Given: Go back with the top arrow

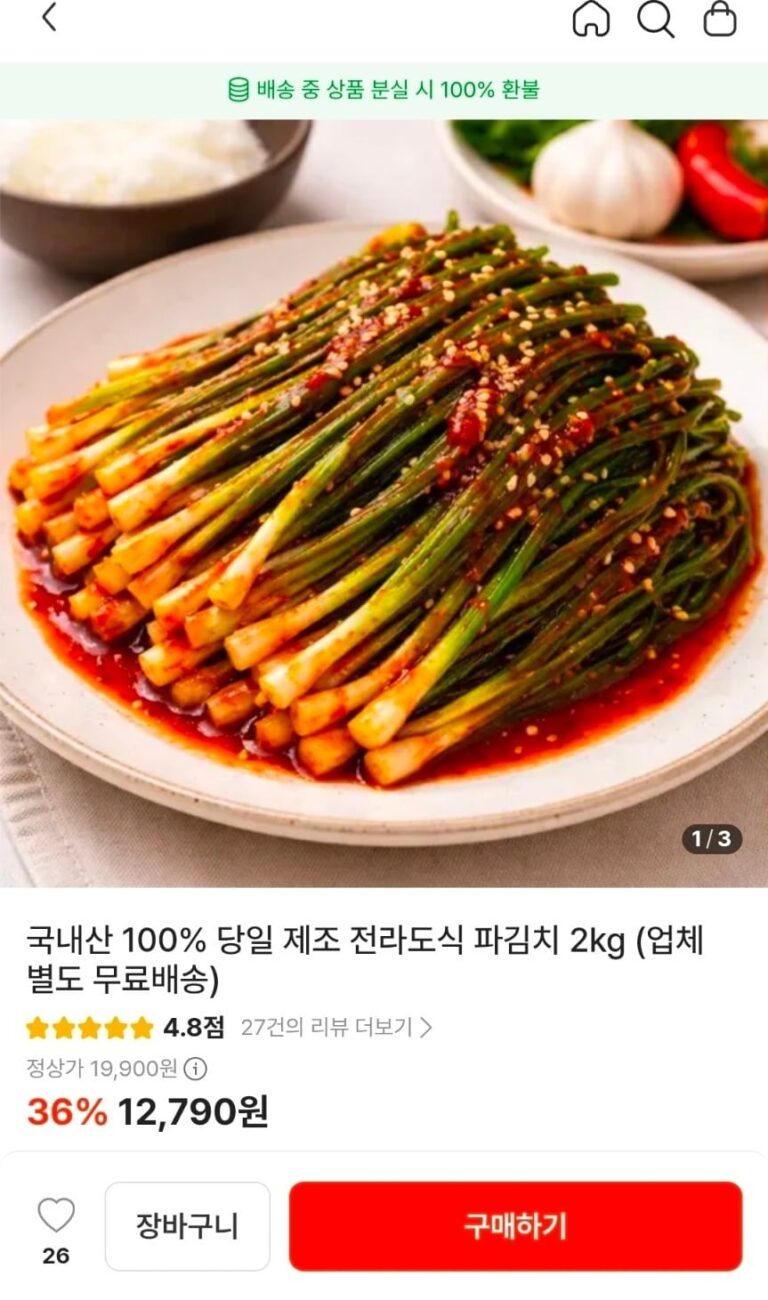Looking at the screenshot, I should pos(49,18).
